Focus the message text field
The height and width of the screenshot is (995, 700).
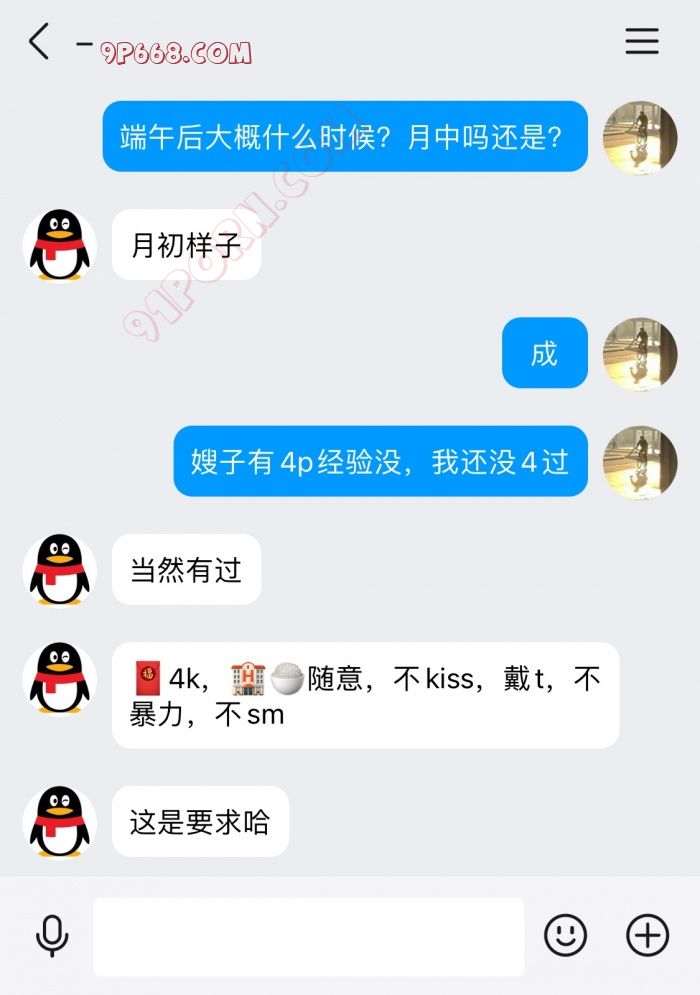[308, 936]
